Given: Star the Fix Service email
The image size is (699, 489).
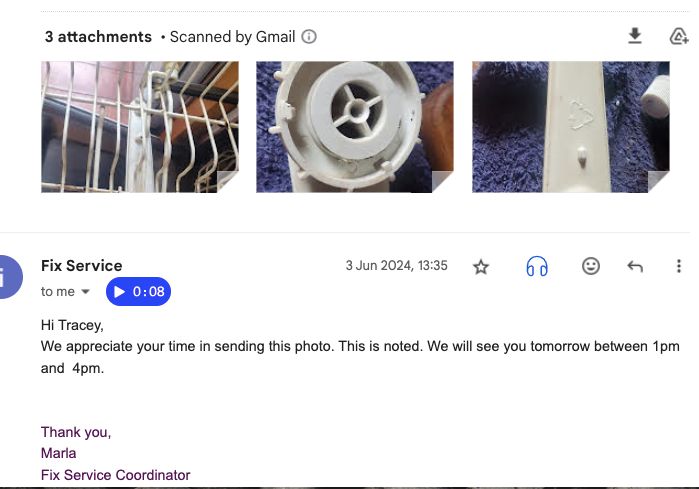Looking at the screenshot, I should tap(481, 267).
